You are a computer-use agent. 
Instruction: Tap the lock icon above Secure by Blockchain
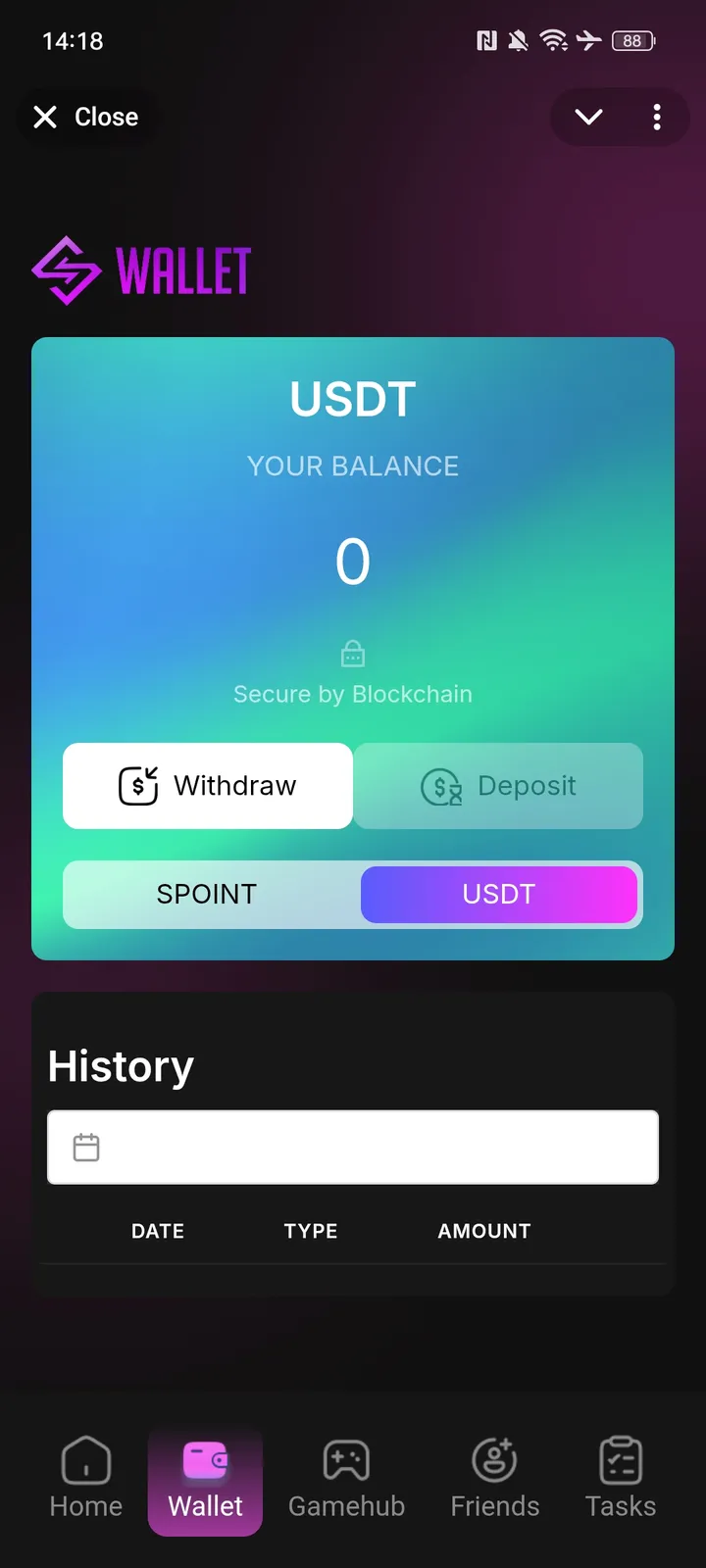[x=353, y=653]
